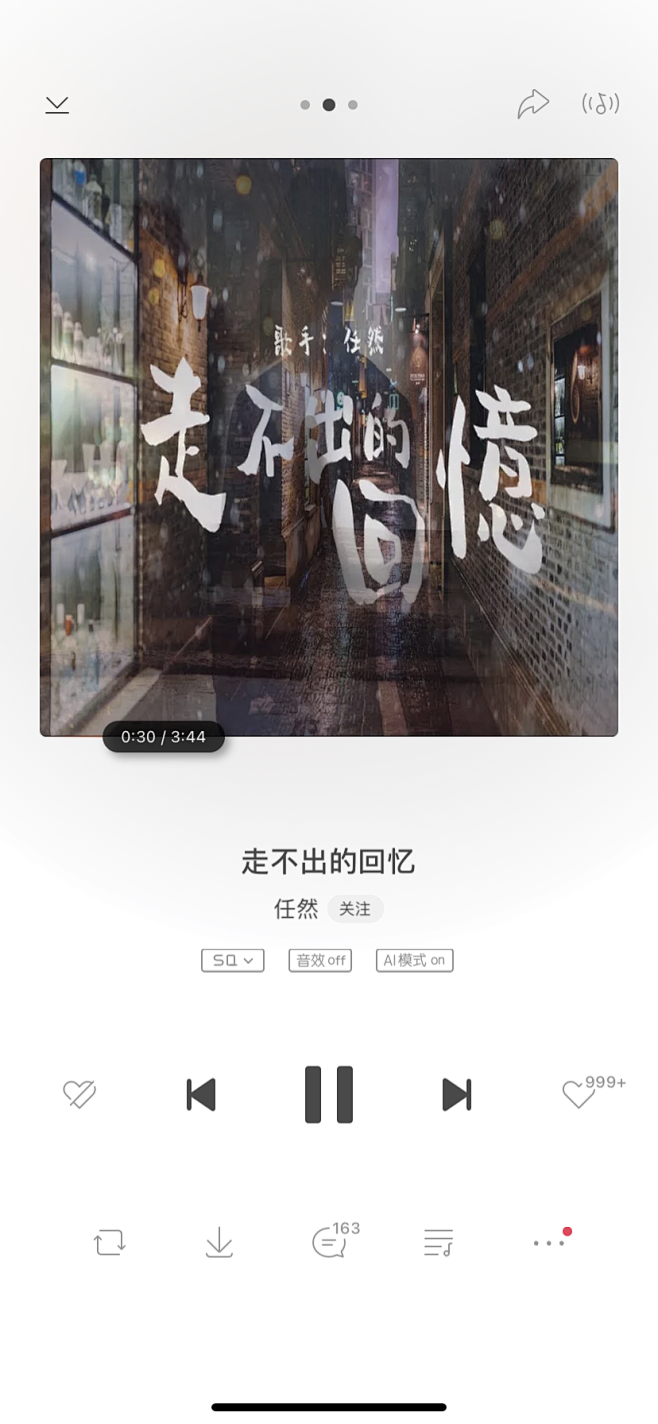
Task: Skip to the previous track
Action: coord(201,1095)
